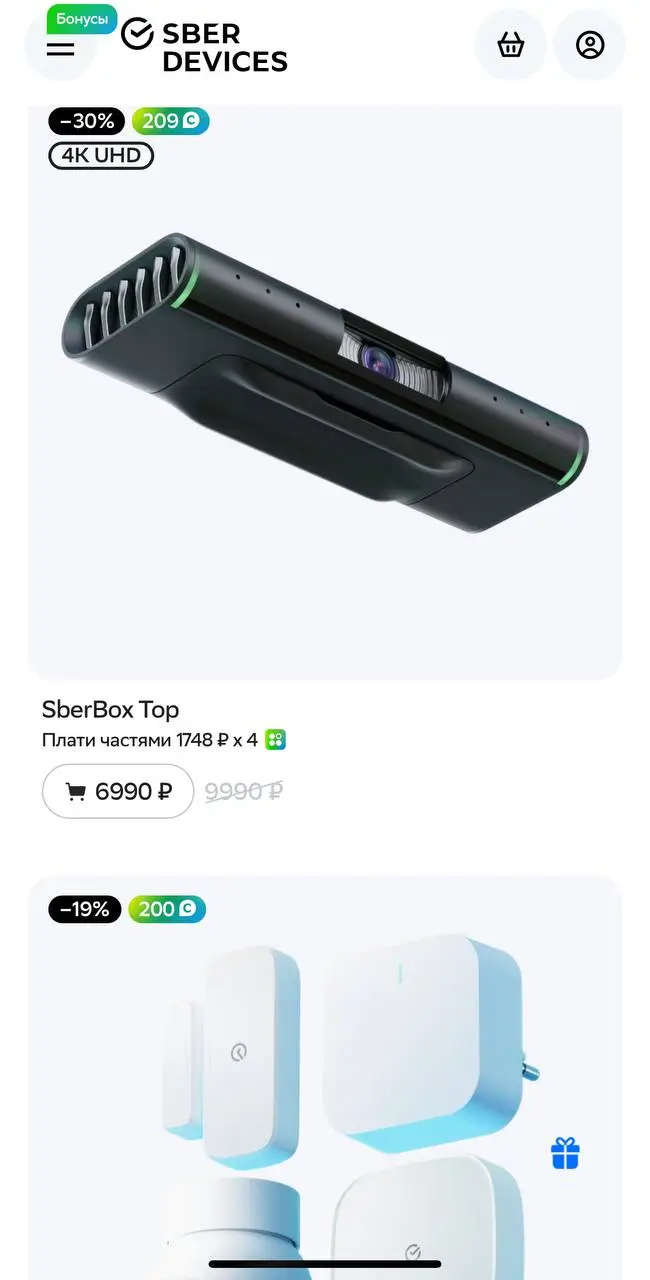This screenshot has width=650, height=1280.
Task: Open the shopping basket
Action: click(x=511, y=45)
